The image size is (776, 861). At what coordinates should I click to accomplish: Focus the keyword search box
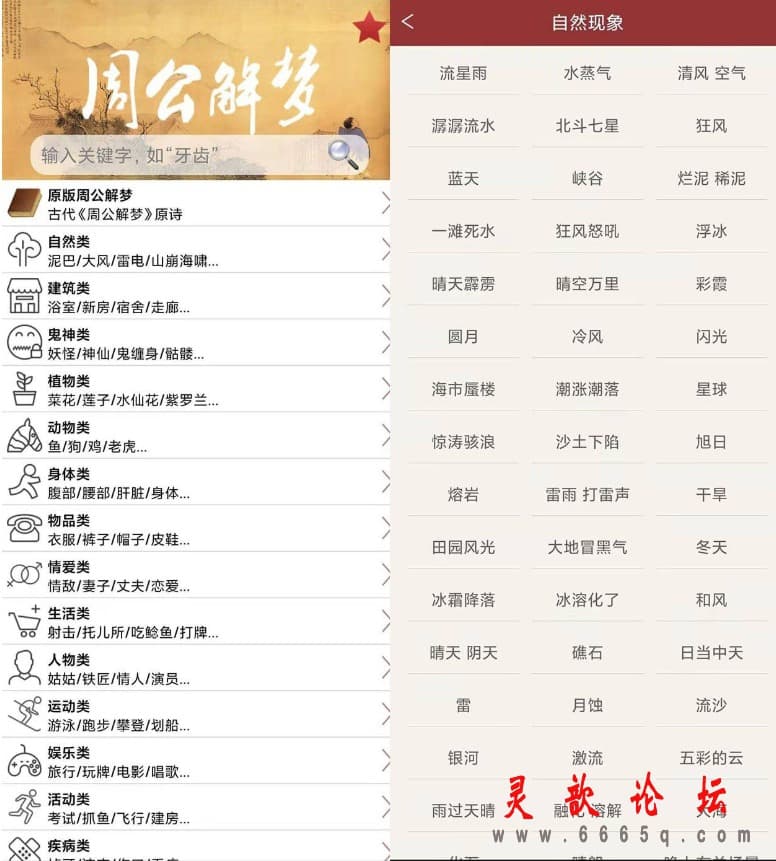pos(180,155)
